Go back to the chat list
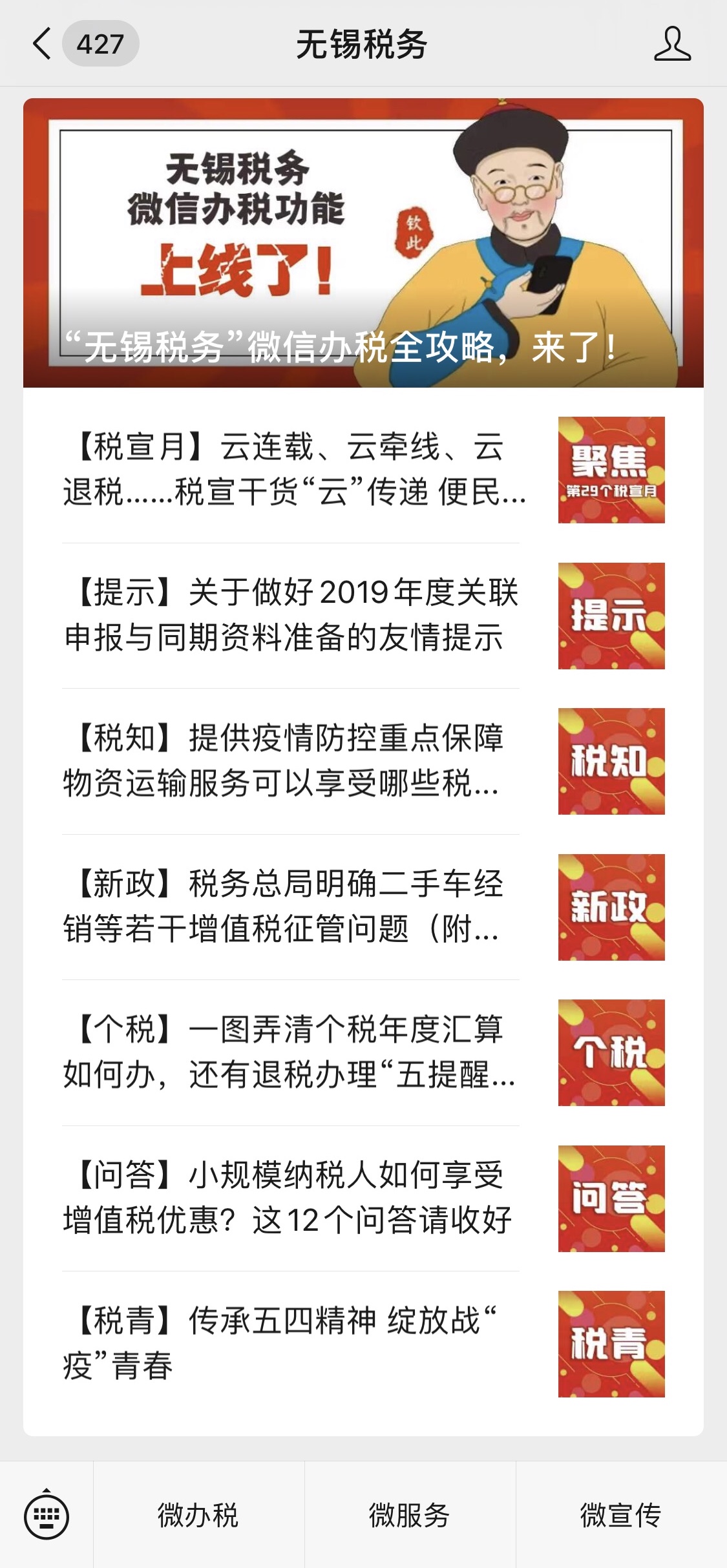Viewport: 727px width, 1568px height. 43,44
